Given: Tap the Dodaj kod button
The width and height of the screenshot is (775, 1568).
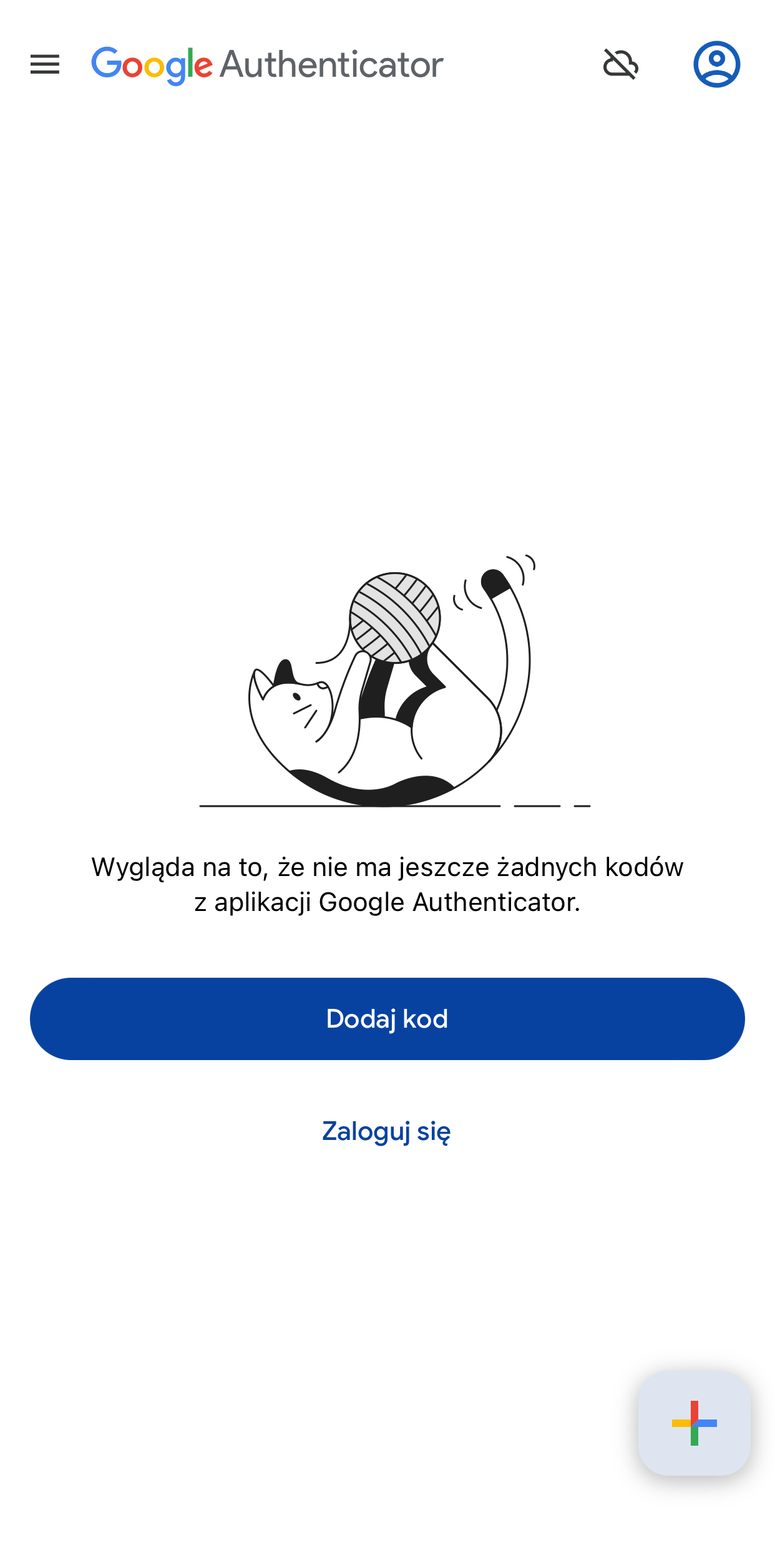Looking at the screenshot, I should pyautogui.click(x=387, y=1018).
